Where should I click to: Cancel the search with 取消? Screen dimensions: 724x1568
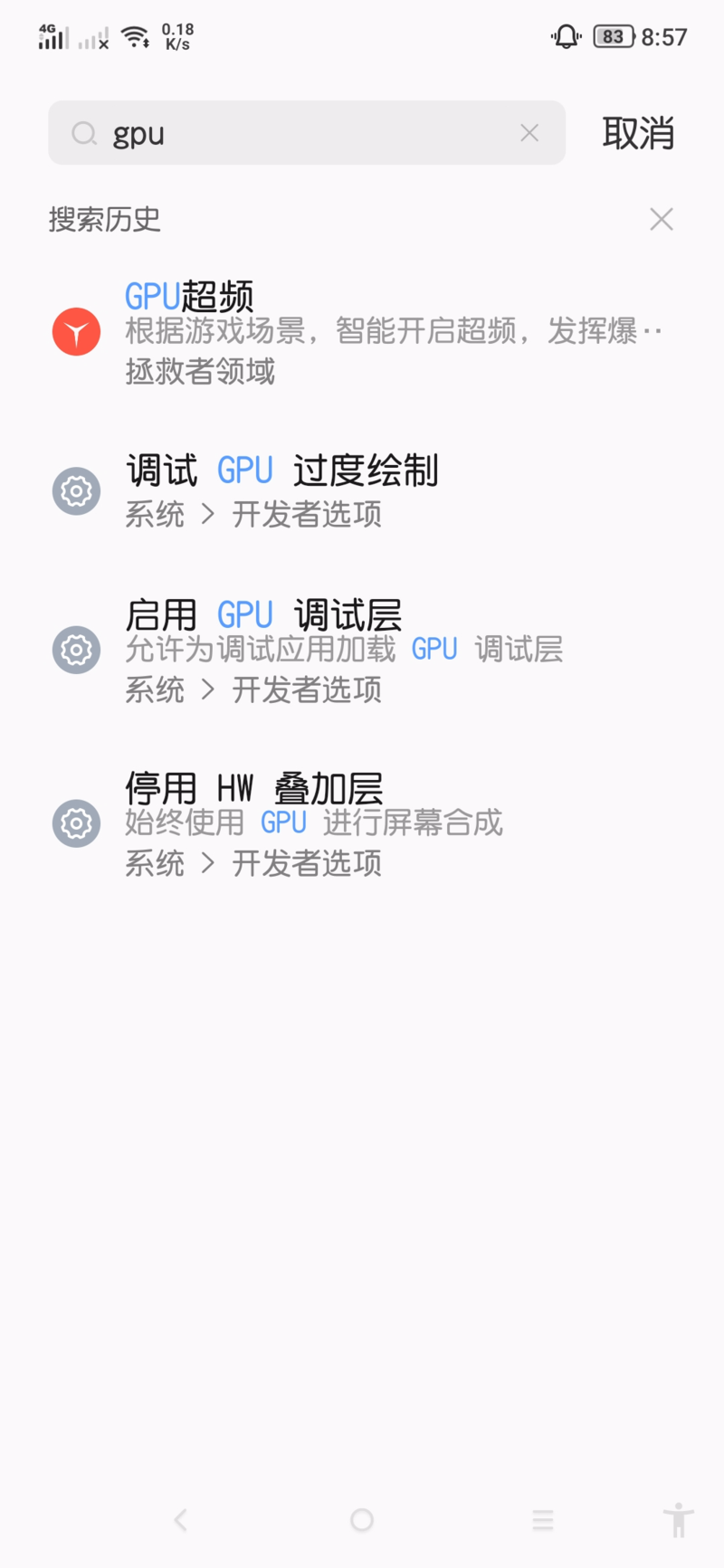(638, 134)
